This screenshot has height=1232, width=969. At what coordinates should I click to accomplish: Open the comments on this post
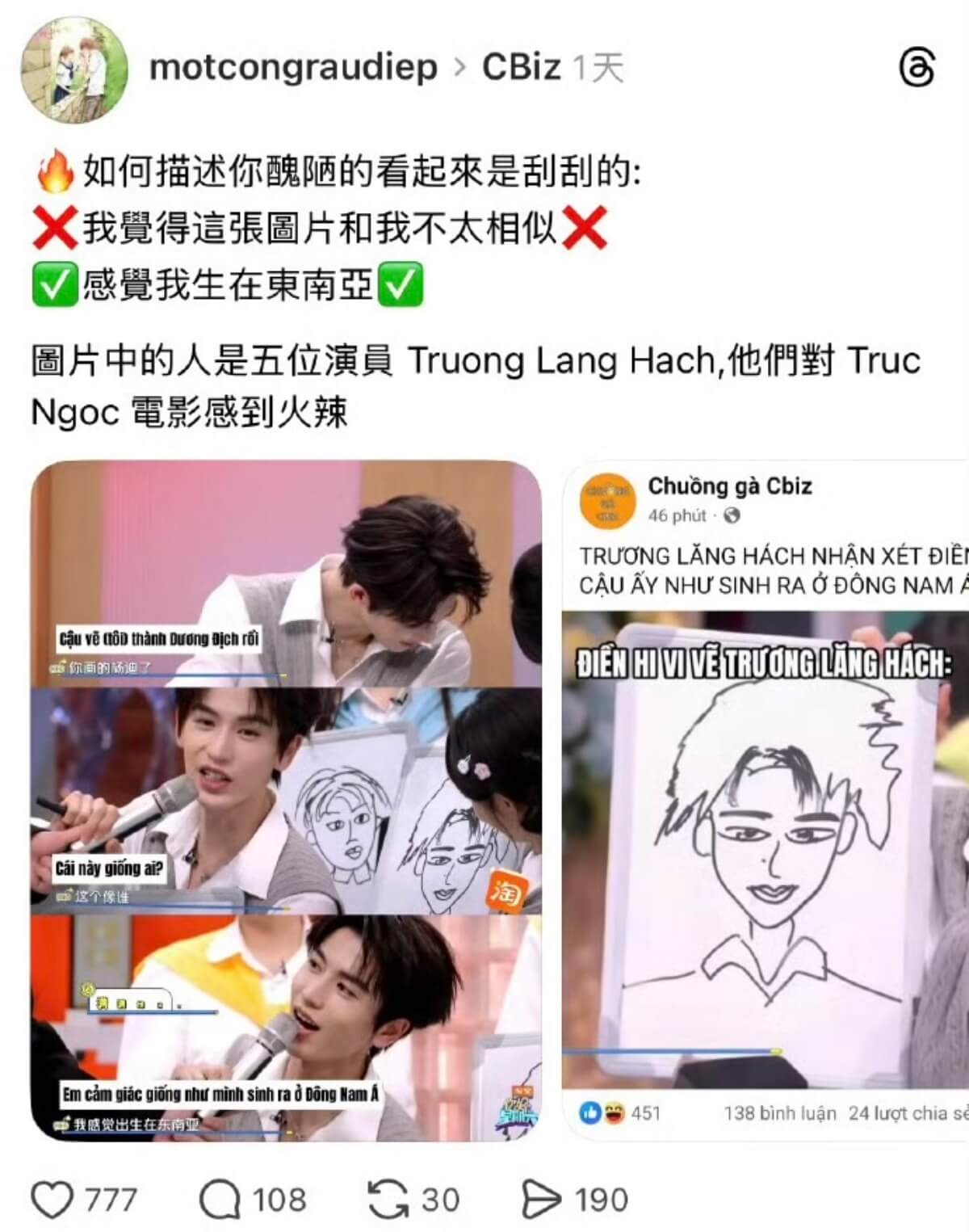pyautogui.click(x=220, y=1199)
